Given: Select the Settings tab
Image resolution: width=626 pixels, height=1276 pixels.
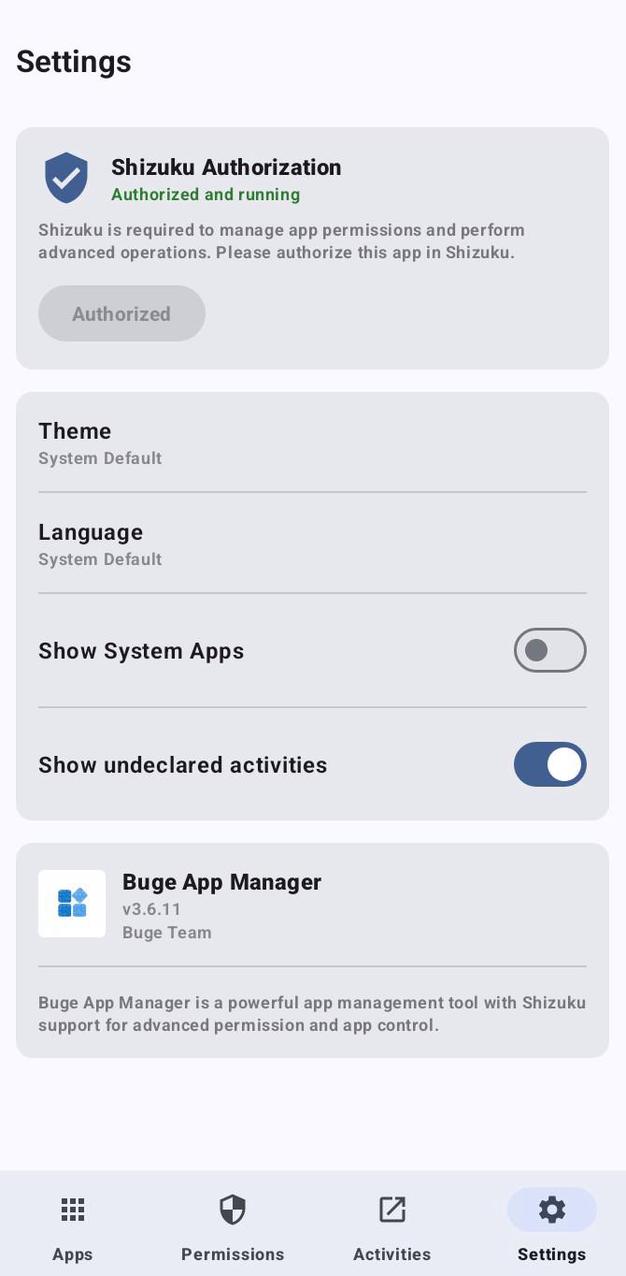Looking at the screenshot, I should [552, 1226].
